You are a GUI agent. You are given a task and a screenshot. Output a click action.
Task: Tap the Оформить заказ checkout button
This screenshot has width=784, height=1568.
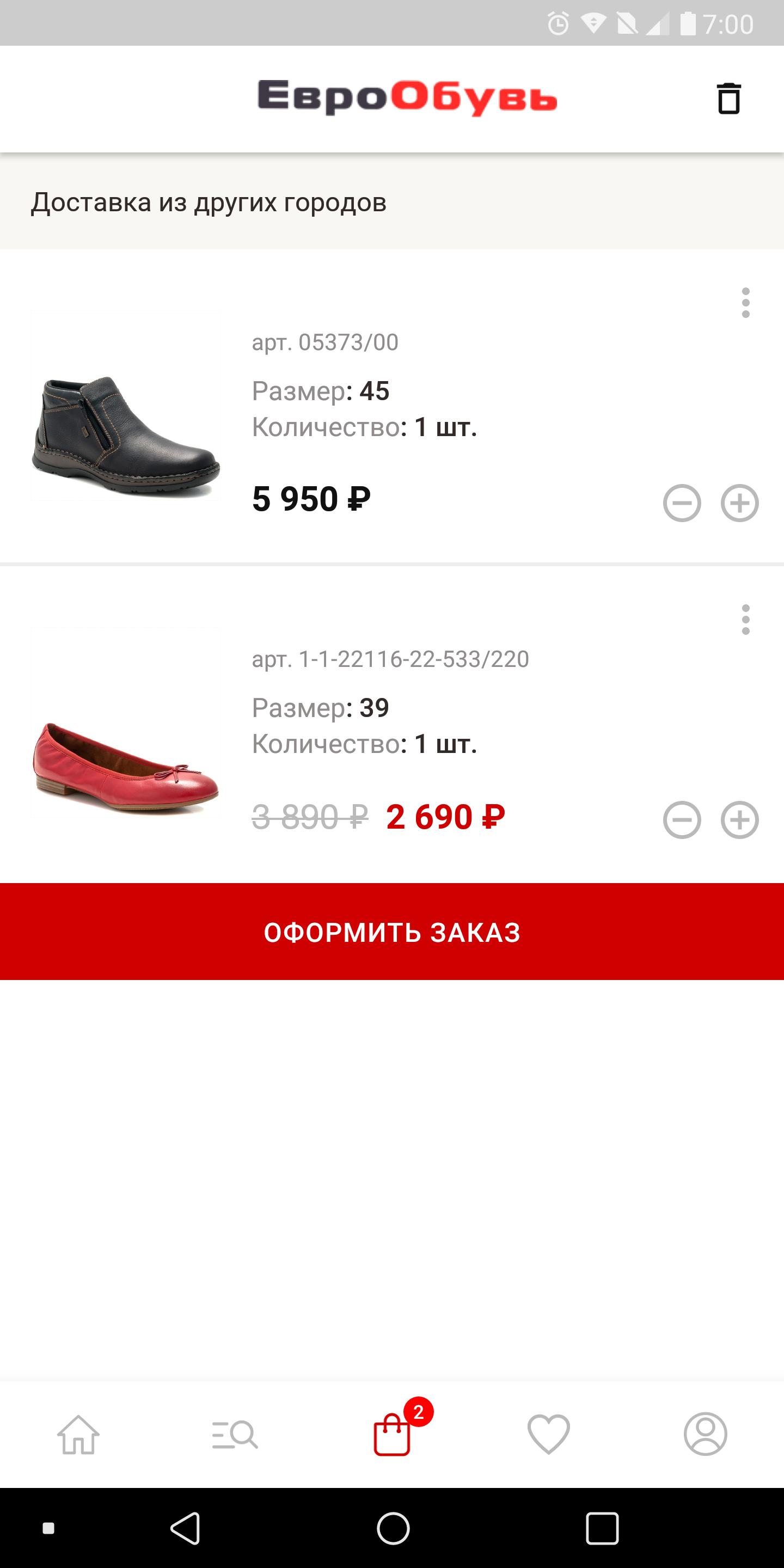tap(392, 932)
